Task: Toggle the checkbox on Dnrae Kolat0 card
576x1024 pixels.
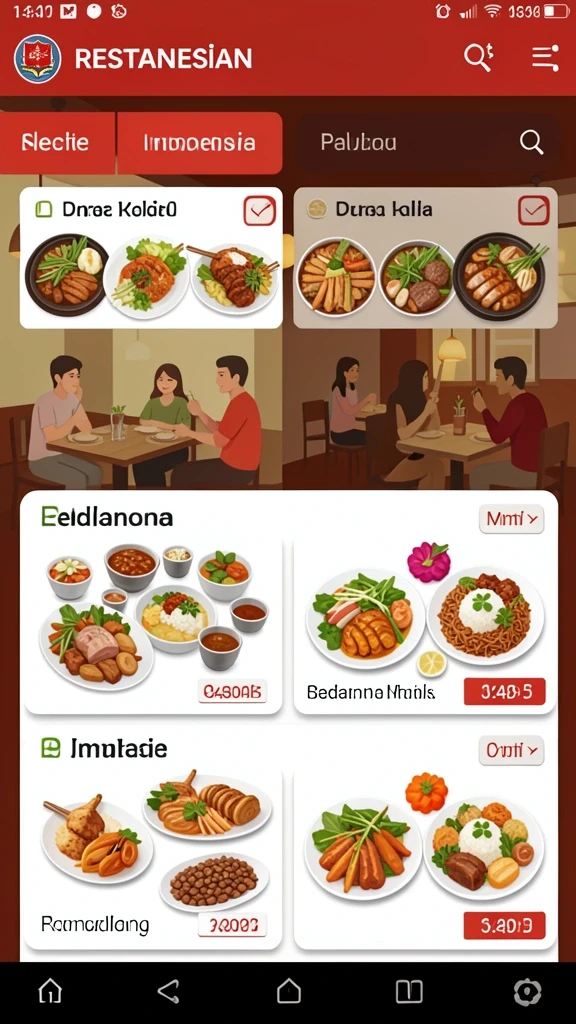Action: [259, 210]
